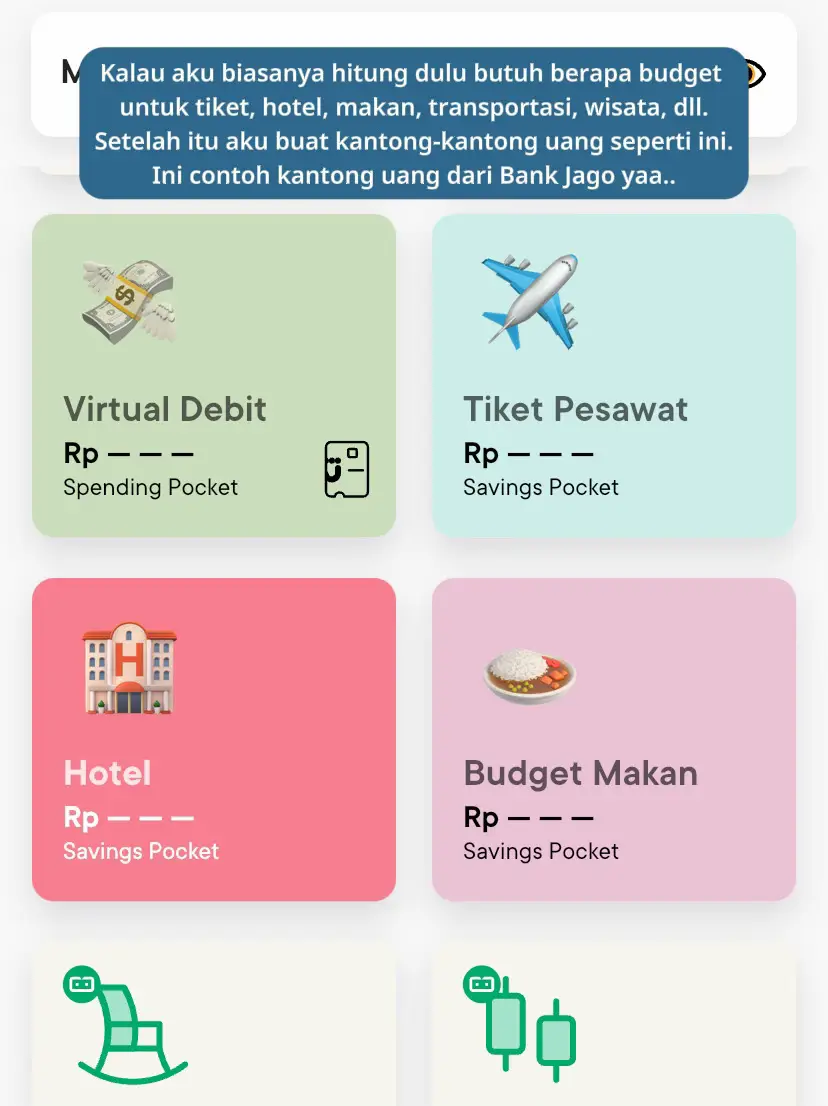Open the Virtual Debit spending pocket
Image resolution: width=828 pixels, height=1106 pixels.
point(213,375)
